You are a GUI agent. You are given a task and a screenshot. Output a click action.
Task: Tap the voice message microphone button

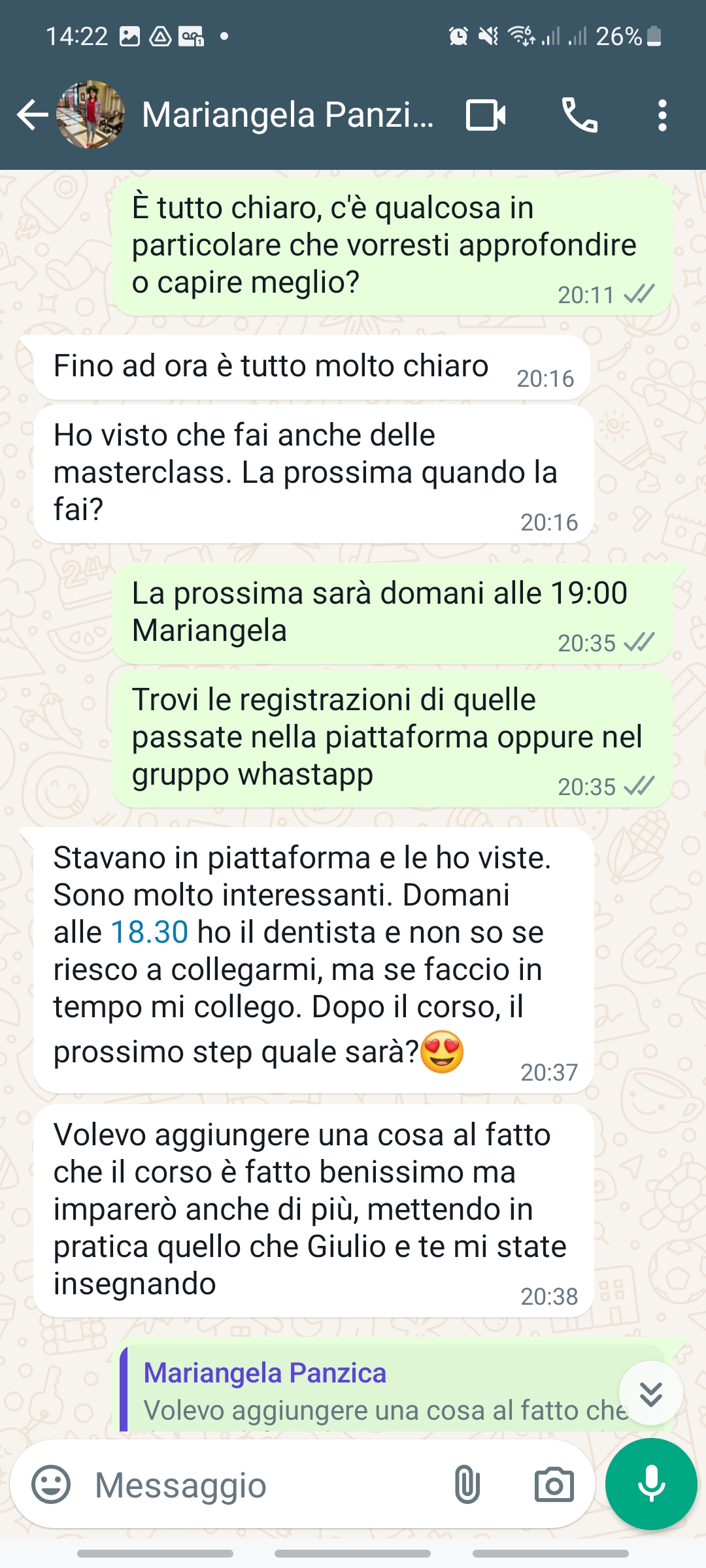[651, 1484]
